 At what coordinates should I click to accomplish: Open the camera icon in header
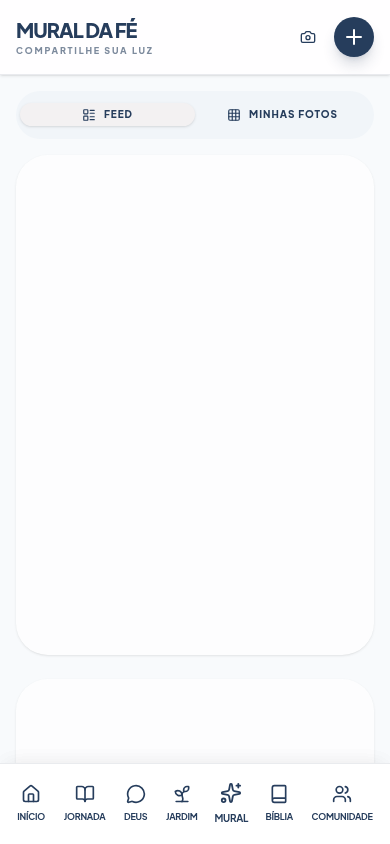(x=308, y=37)
